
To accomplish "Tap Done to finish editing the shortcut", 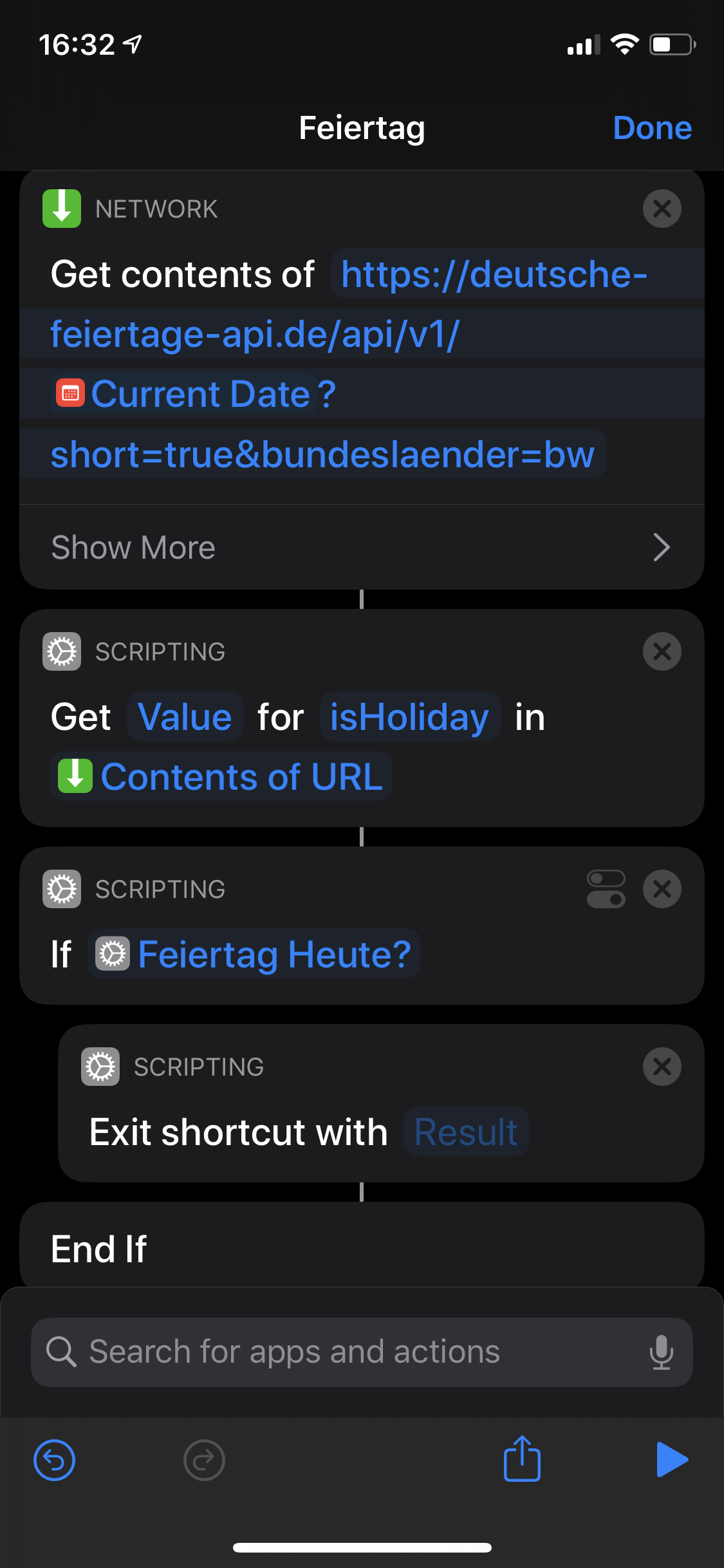I will click(x=652, y=127).
